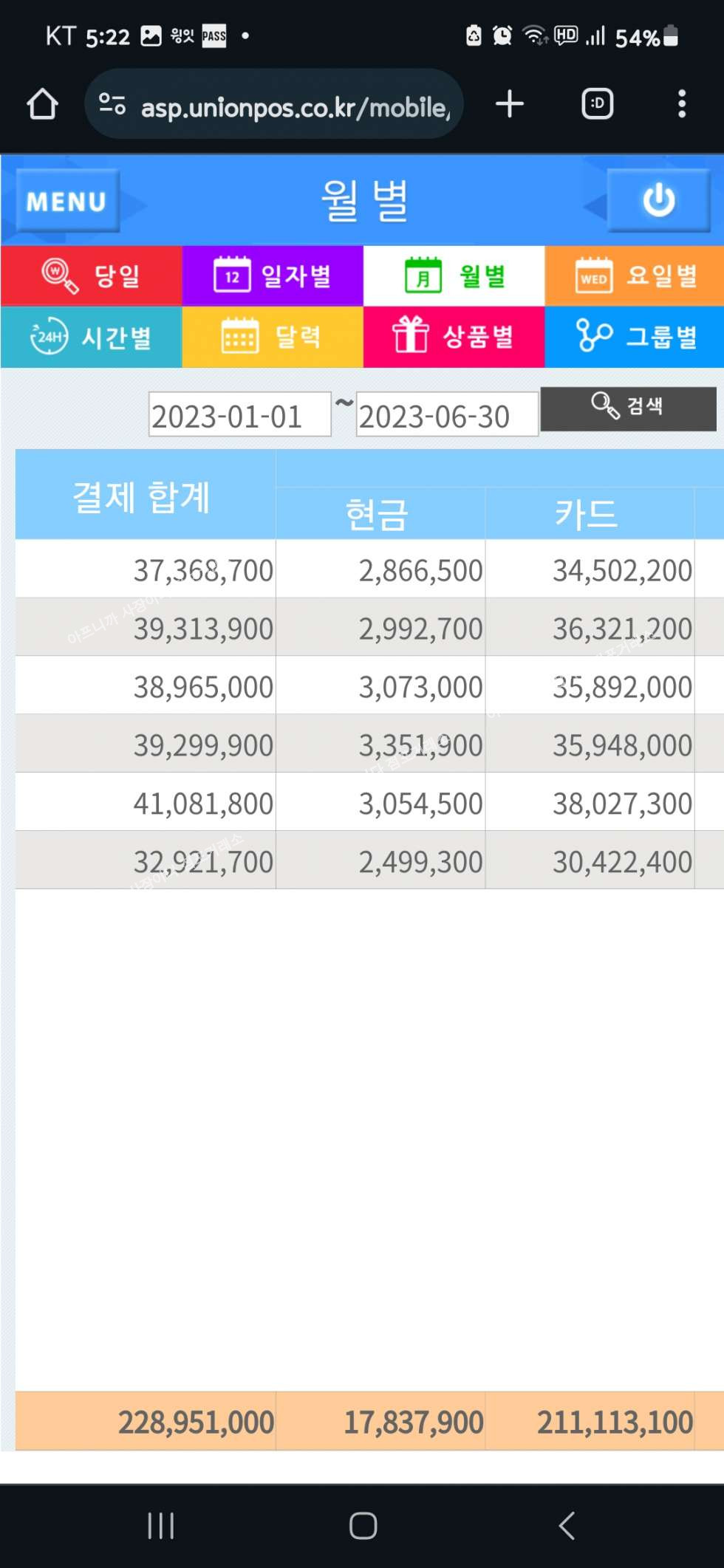Open the 요일별 tab

click(x=635, y=276)
